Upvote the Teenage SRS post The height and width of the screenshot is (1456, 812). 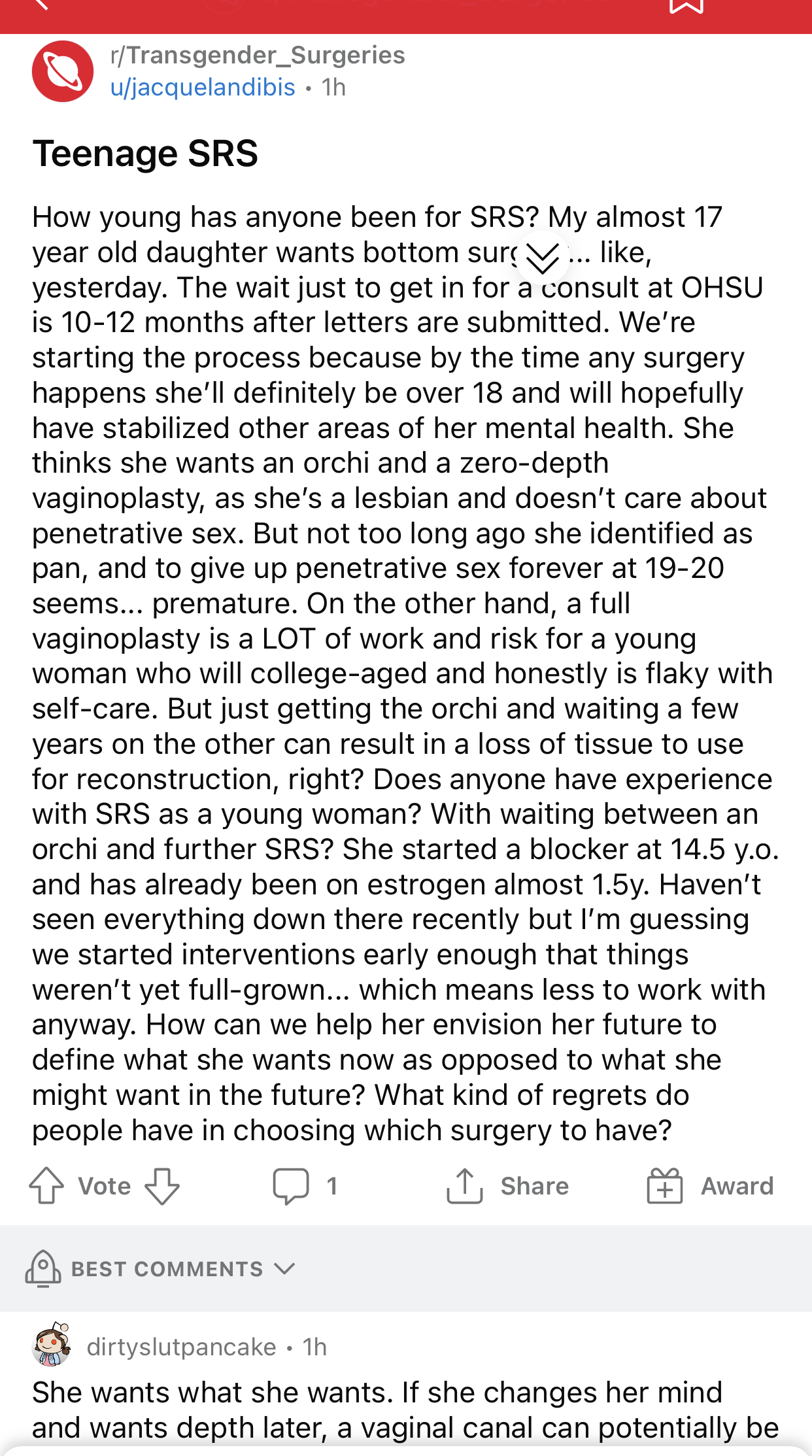[46, 1186]
